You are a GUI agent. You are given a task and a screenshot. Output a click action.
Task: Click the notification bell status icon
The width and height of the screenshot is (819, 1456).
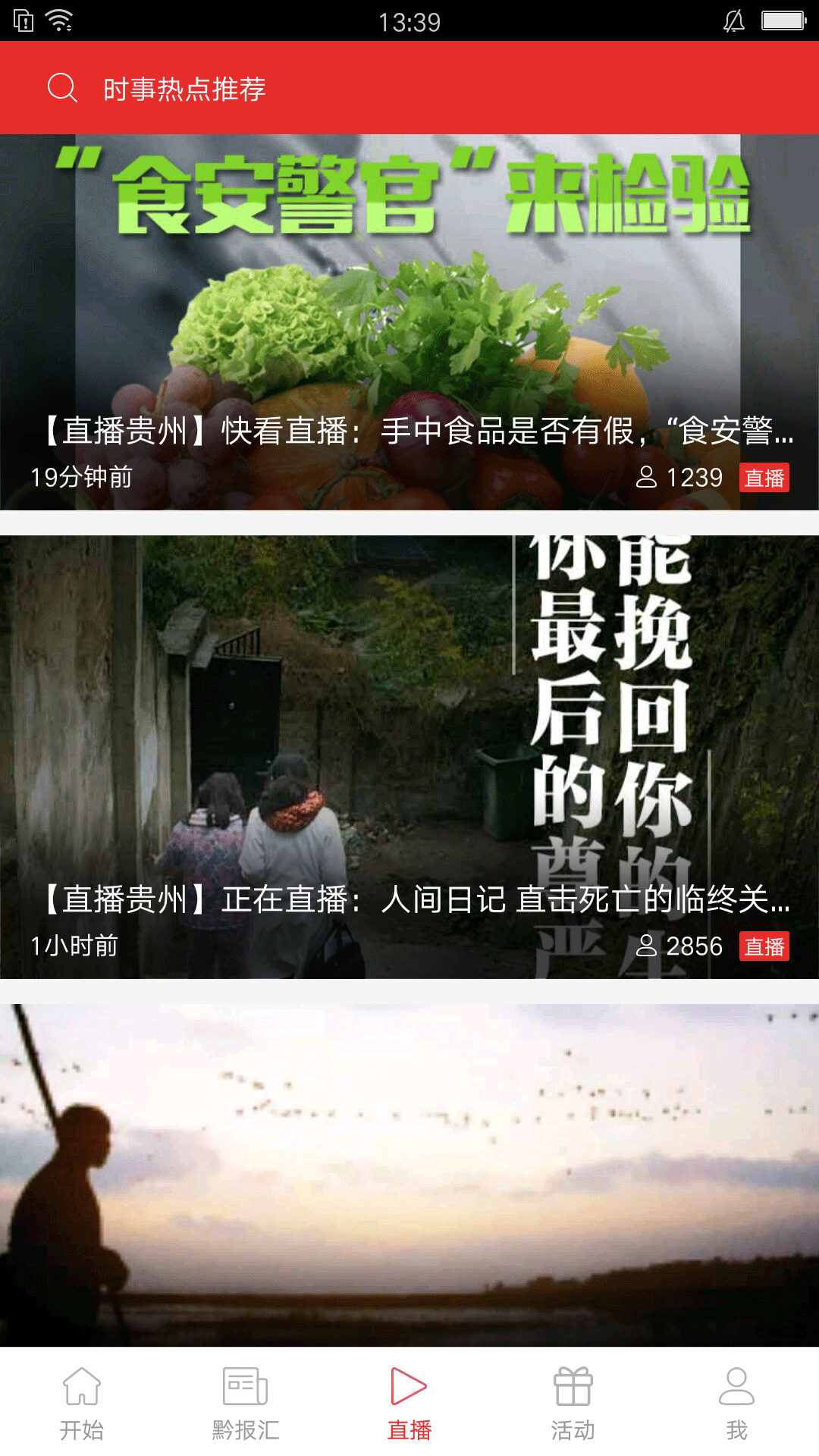(x=733, y=21)
